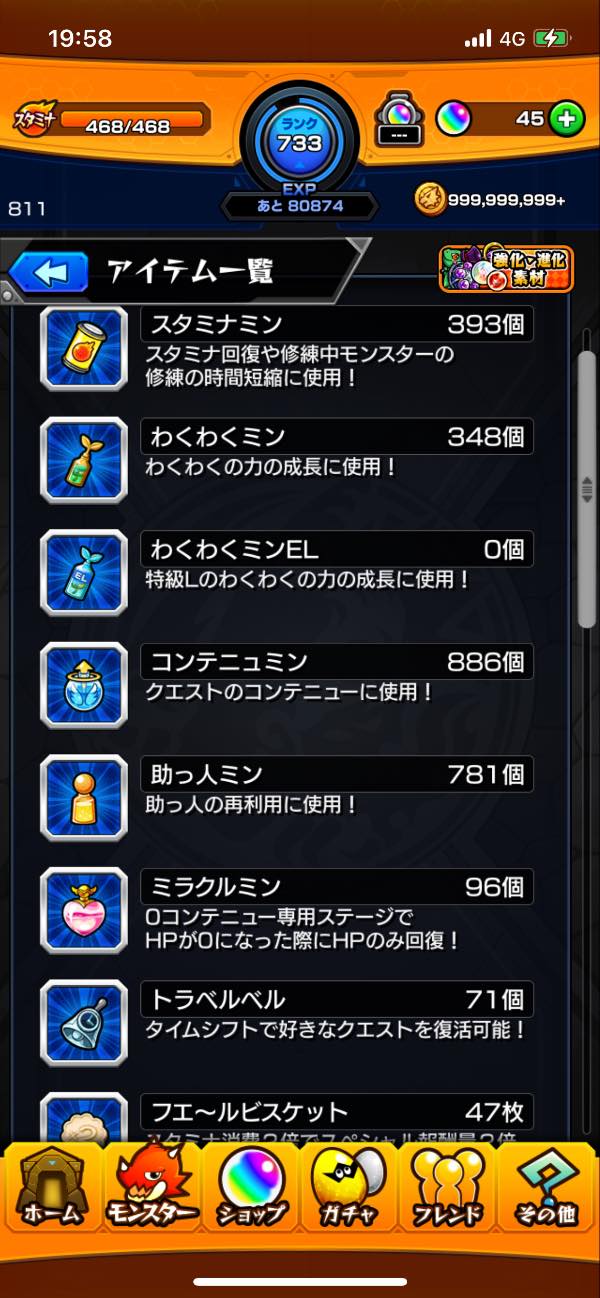
Task: Open the 強化・進化素材 materials button
Action: (506, 268)
